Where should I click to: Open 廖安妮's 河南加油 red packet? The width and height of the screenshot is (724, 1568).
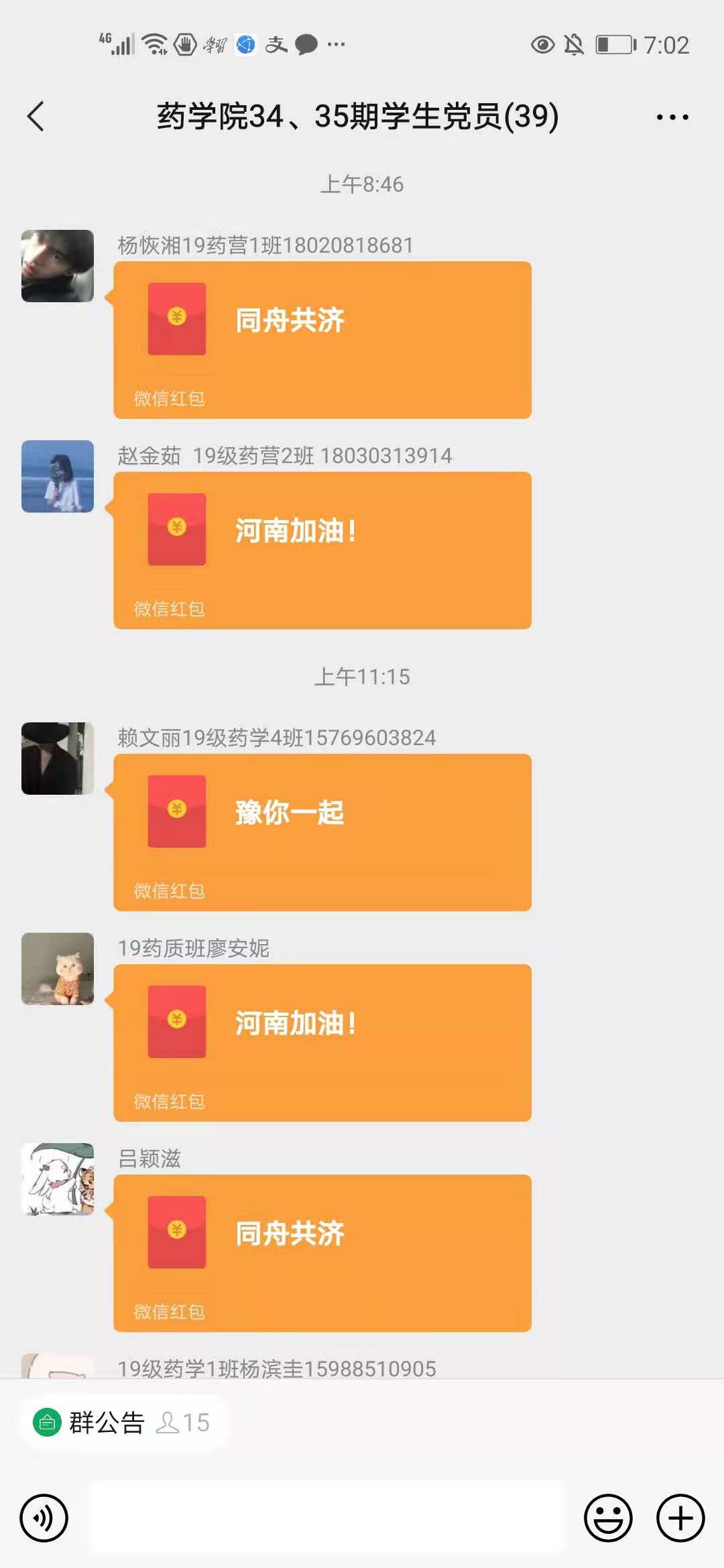(x=322, y=1043)
